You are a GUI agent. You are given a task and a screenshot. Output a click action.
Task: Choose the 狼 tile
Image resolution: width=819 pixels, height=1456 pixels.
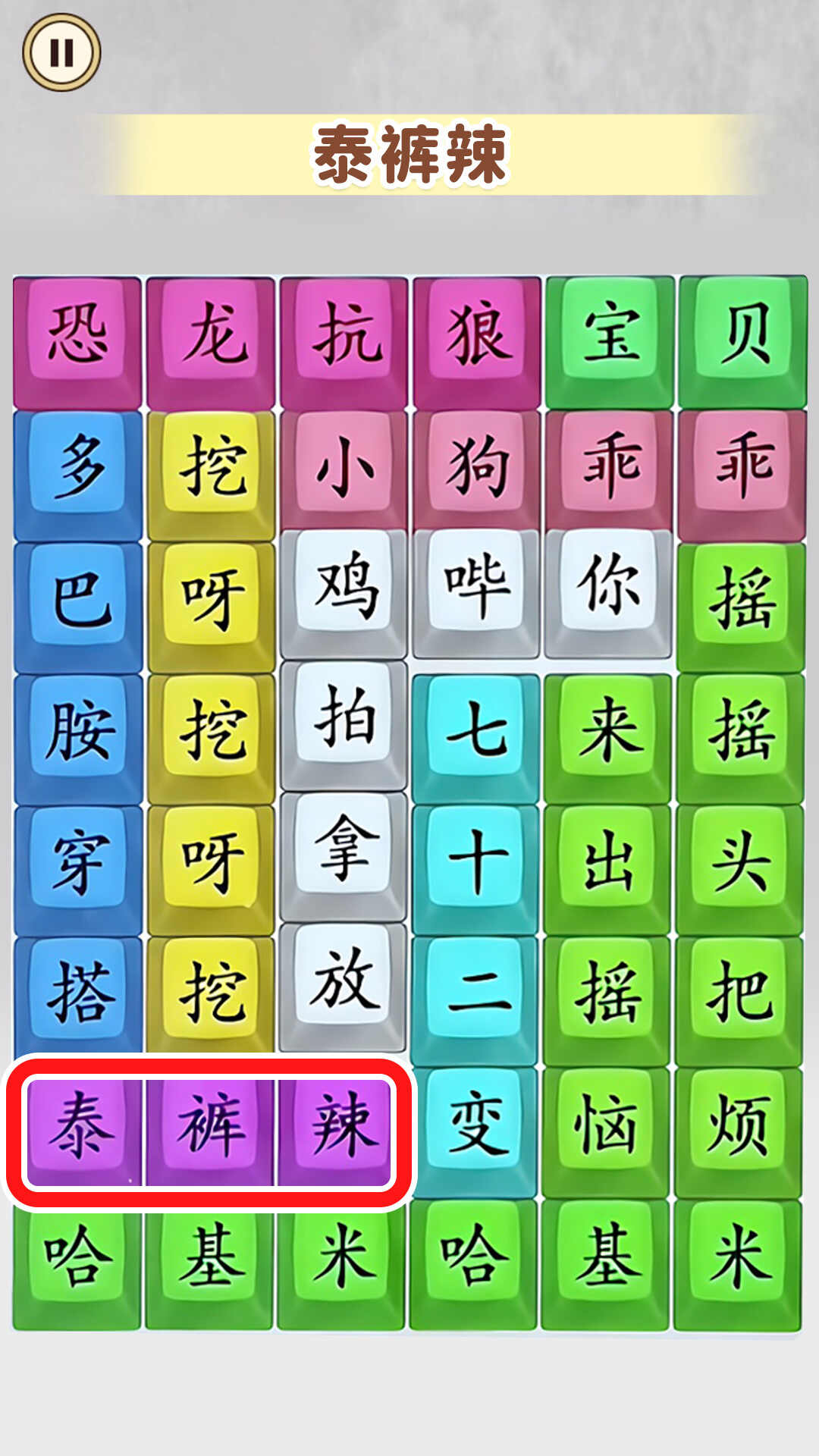(477, 334)
